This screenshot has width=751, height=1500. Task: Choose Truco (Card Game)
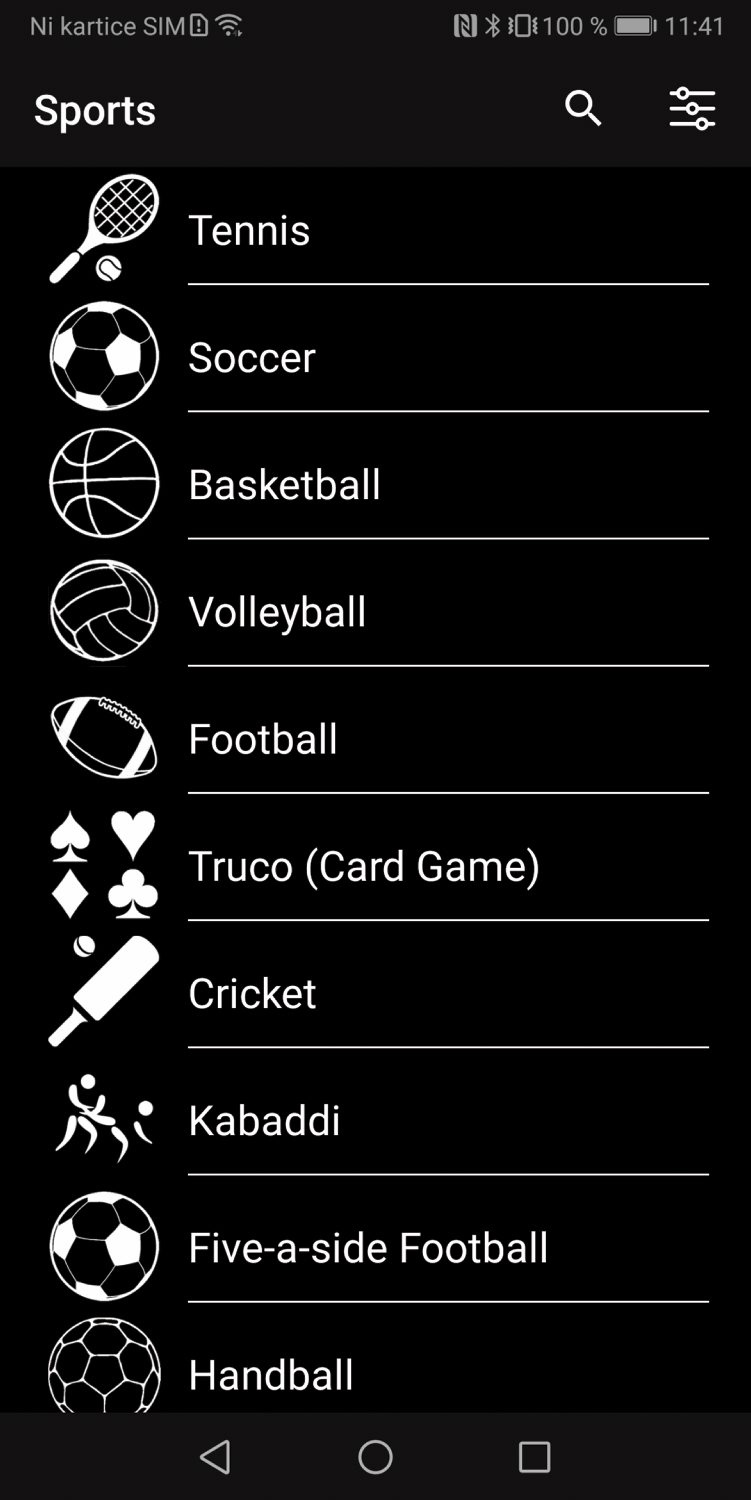pyautogui.click(x=375, y=865)
